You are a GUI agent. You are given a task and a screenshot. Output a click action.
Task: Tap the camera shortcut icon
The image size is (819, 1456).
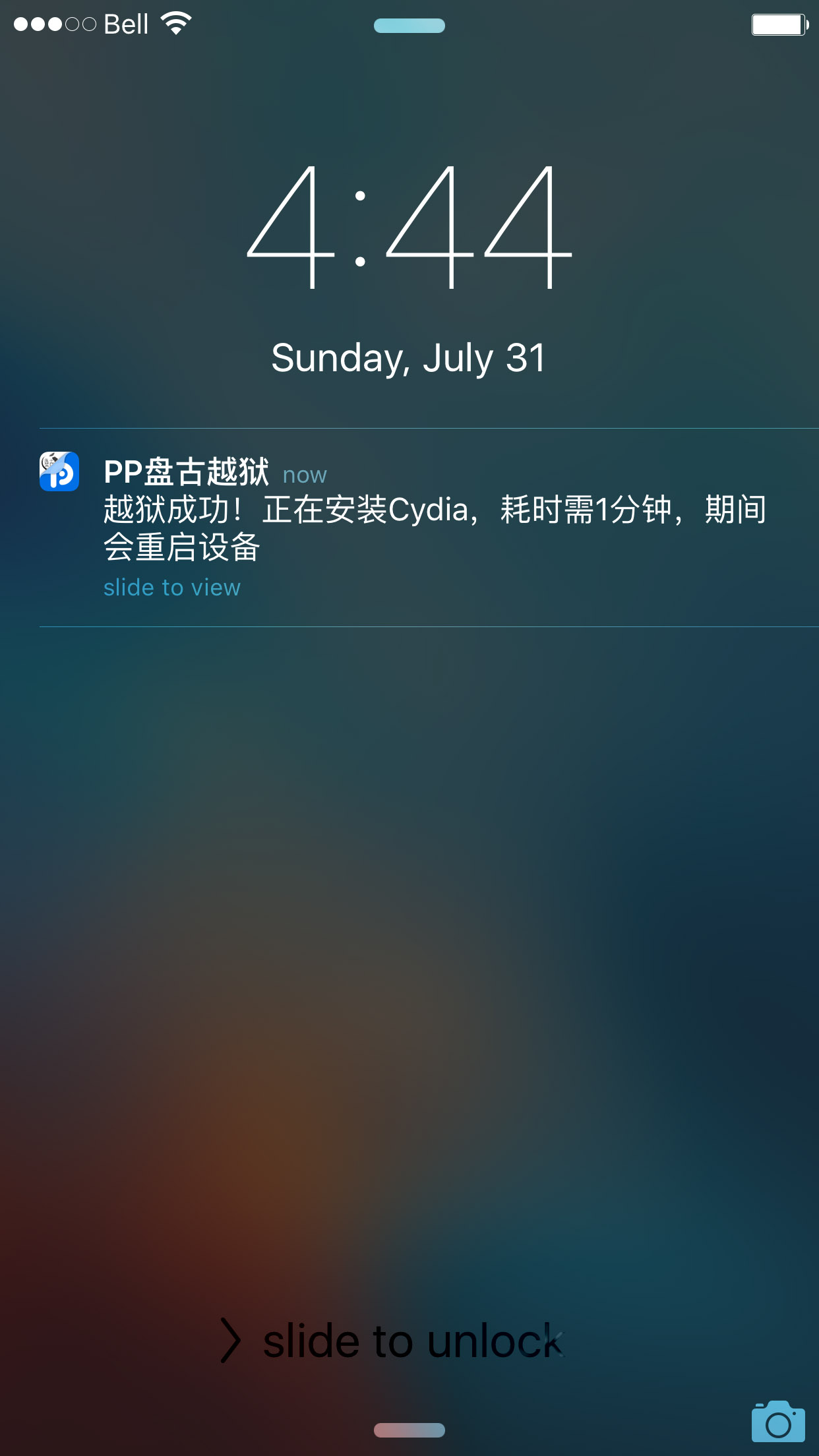coord(778,1421)
